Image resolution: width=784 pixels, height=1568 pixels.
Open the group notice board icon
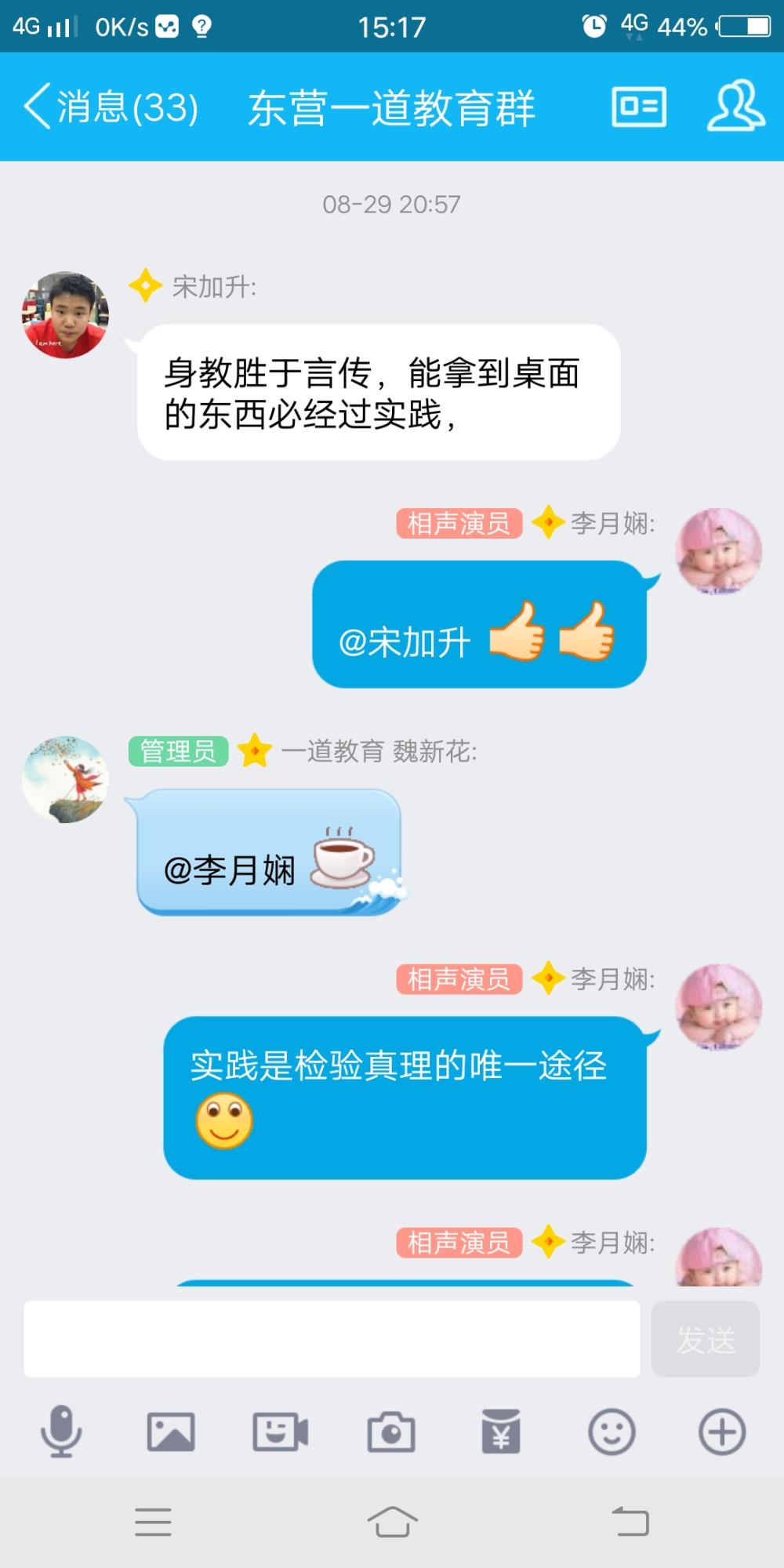pos(639,107)
